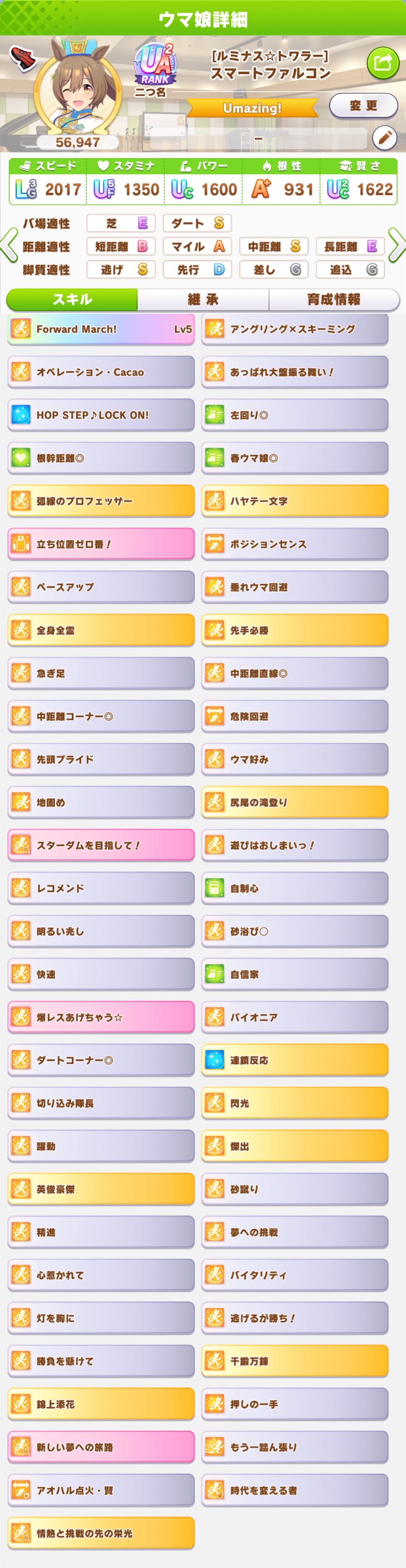Viewport: 406px width, 1568px height.
Task: View the ハヤテ一文字 skill
Action: pos(295,501)
